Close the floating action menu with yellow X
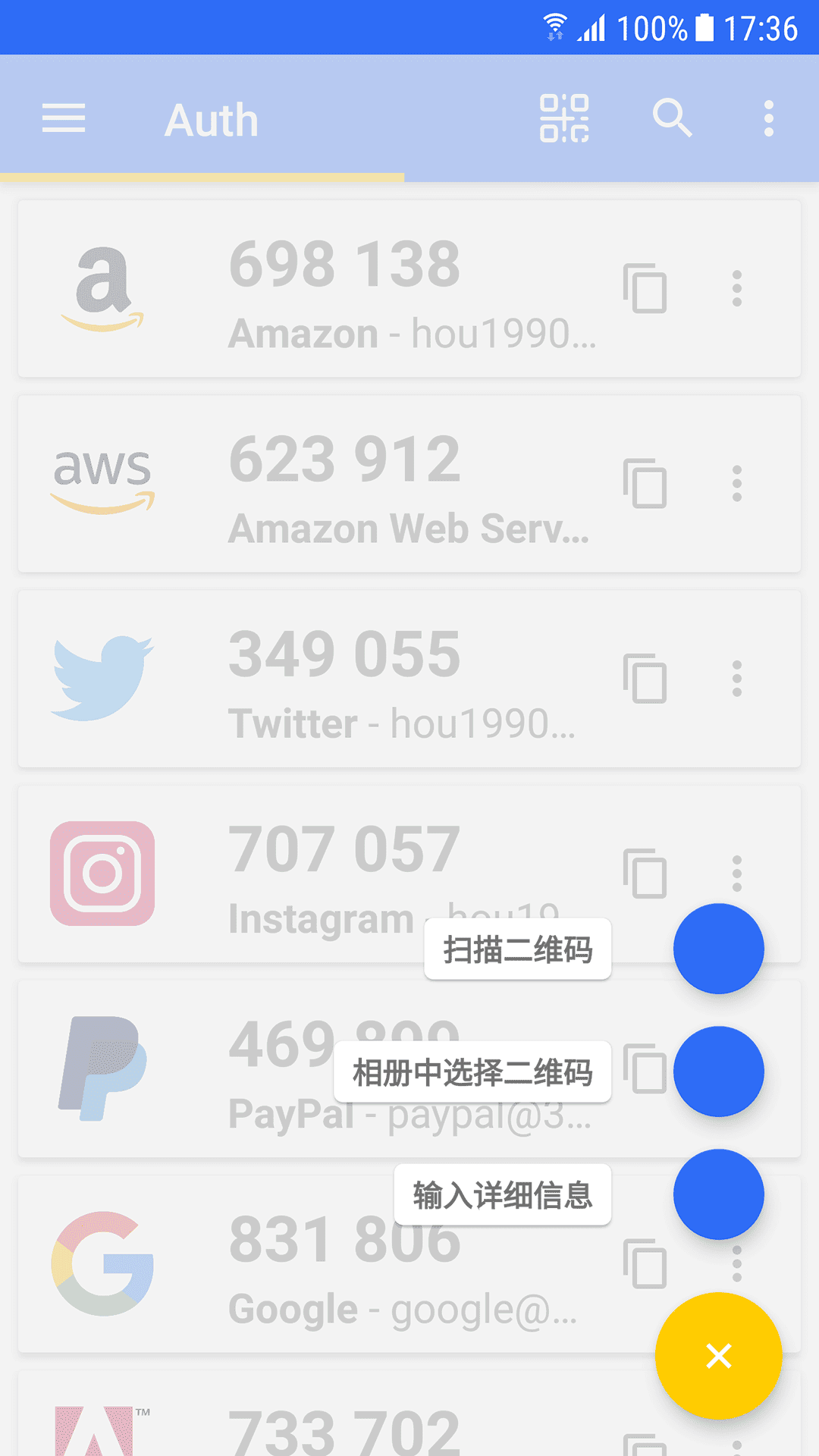 coord(718,1354)
